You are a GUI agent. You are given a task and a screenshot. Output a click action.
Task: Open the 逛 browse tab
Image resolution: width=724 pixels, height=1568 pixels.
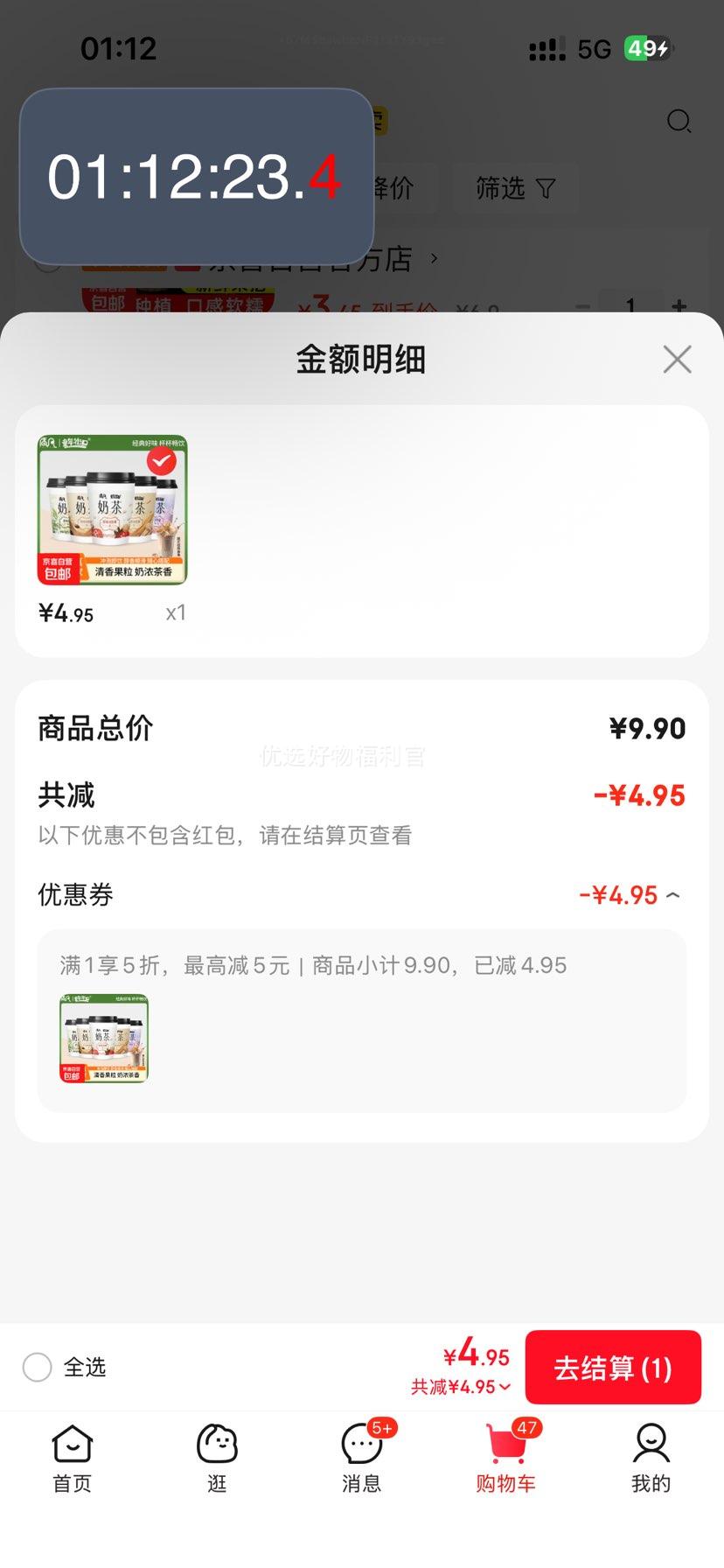coord(217,1459)
